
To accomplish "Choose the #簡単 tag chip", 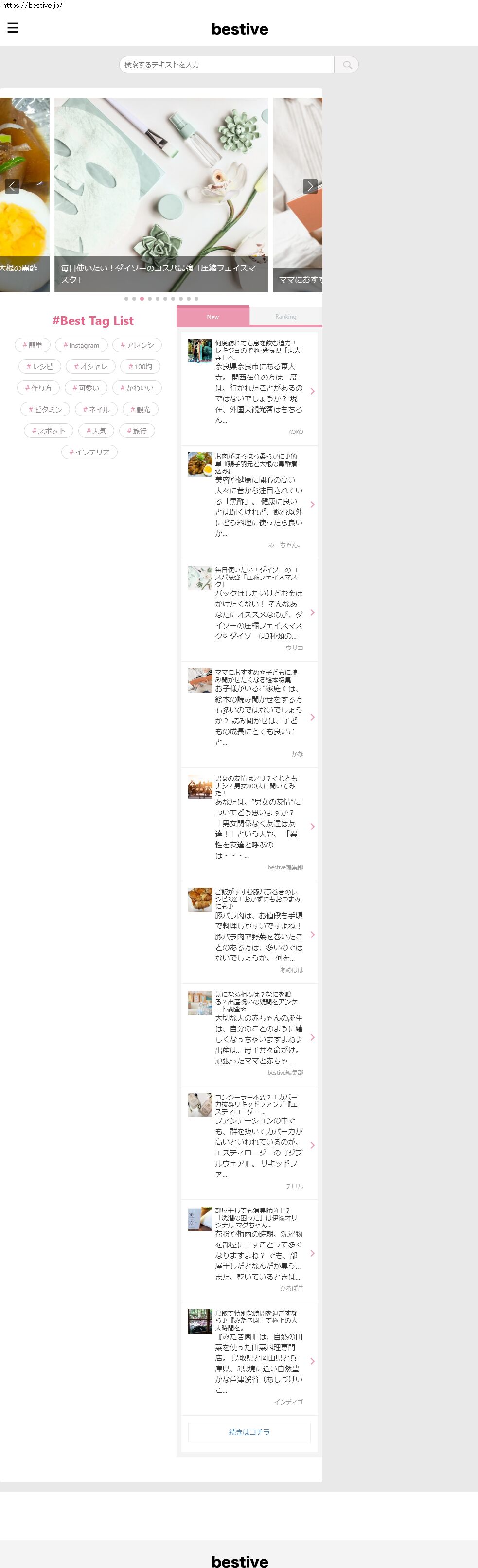I will click(x=33, y=345).
